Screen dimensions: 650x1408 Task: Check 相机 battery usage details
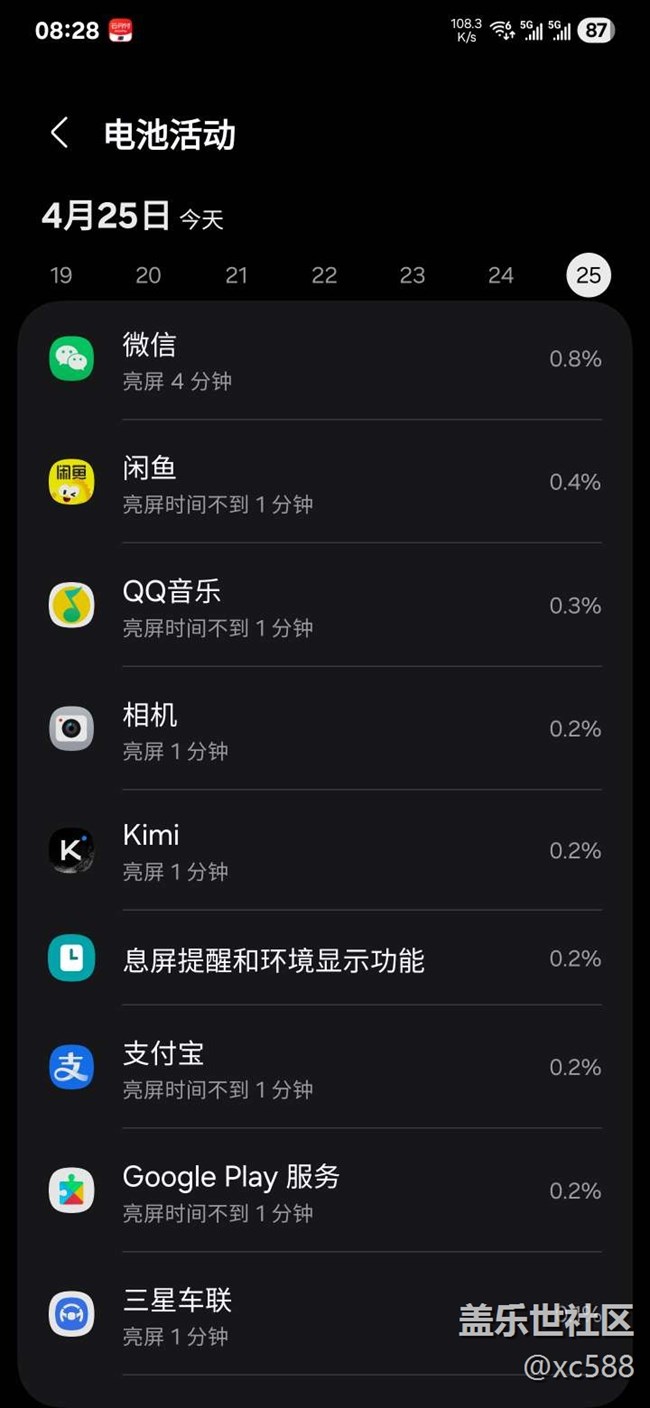325,729
